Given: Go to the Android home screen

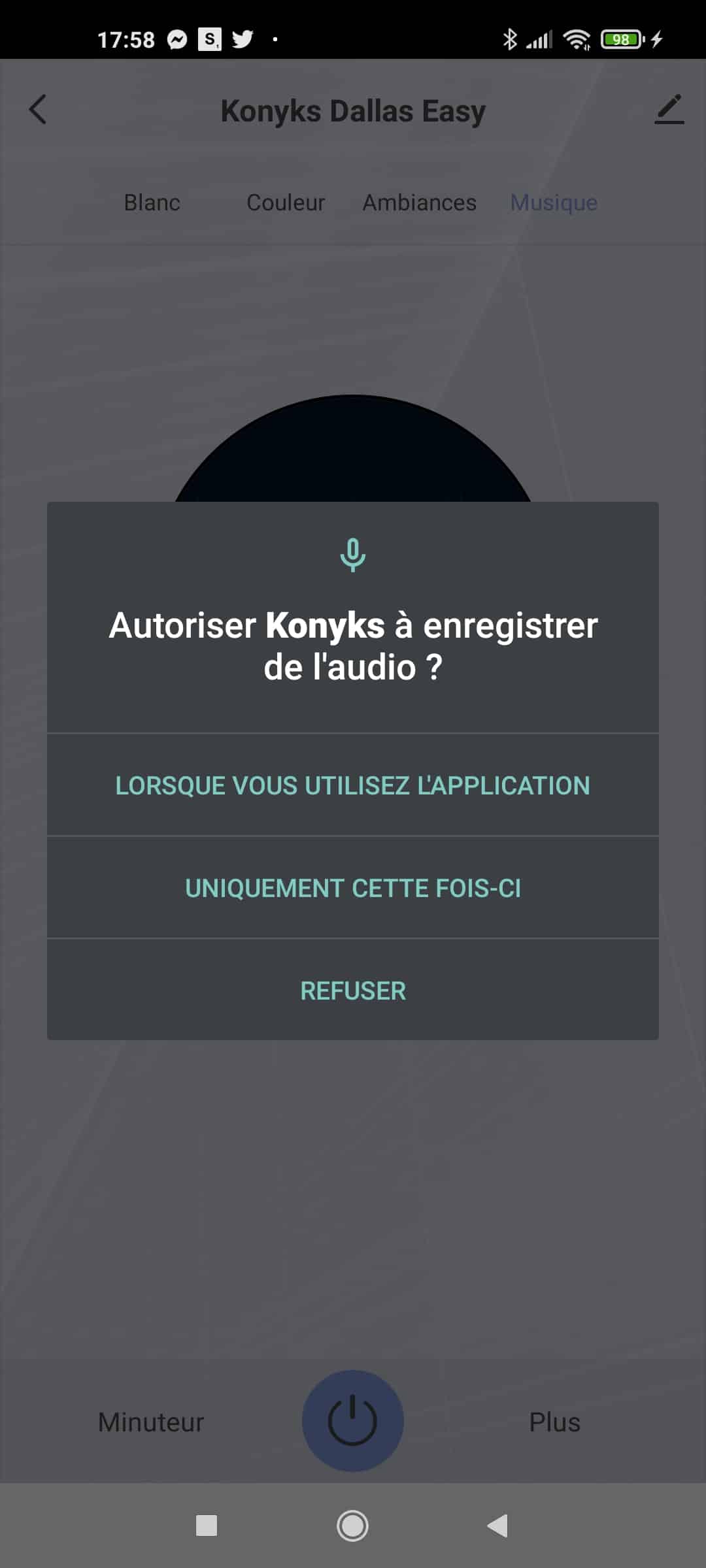Looking at the screenshot, I should [352, 1526].
